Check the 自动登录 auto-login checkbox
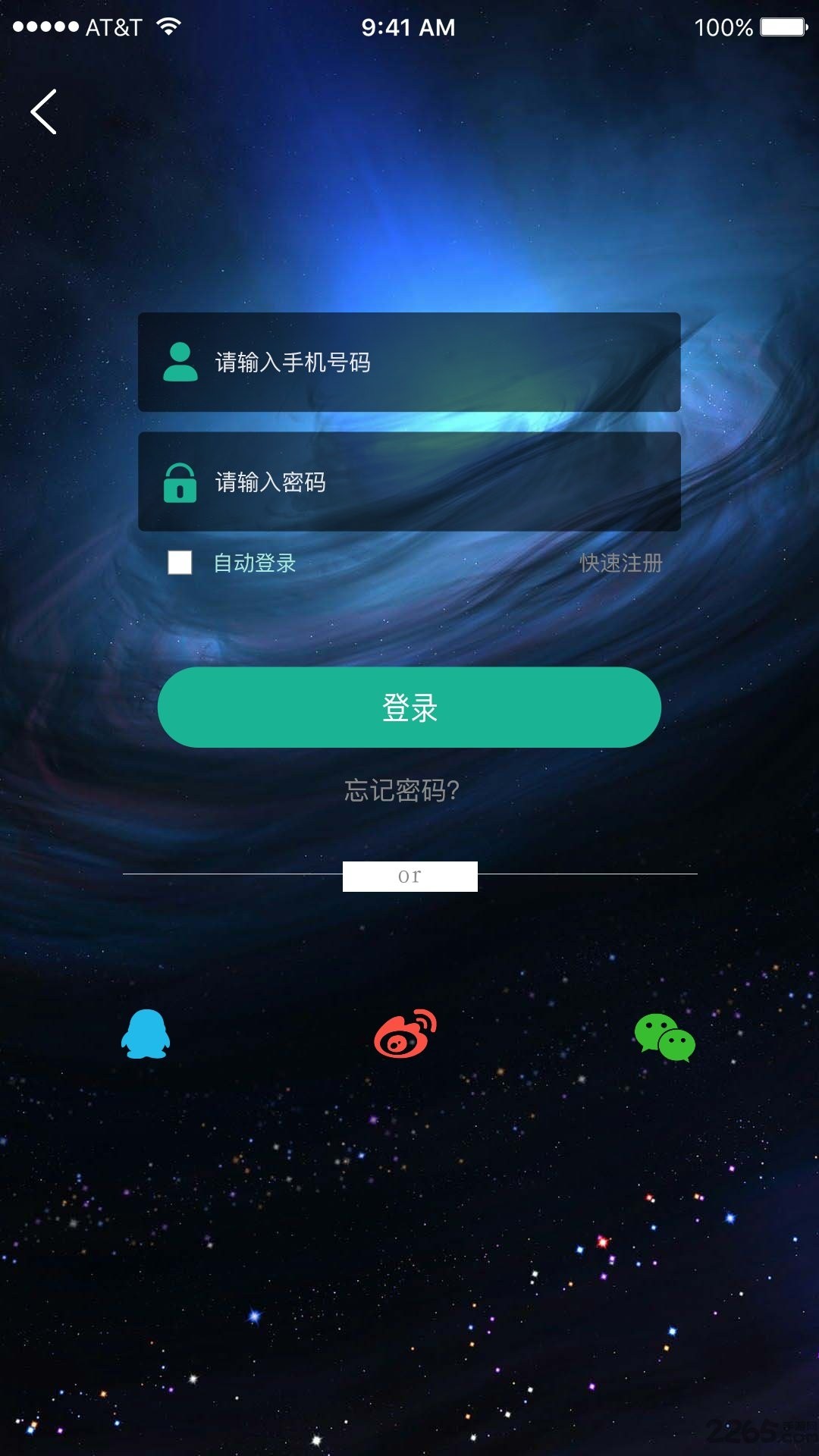The height and width of the screenshot is (1456, 819). (180, 563)
